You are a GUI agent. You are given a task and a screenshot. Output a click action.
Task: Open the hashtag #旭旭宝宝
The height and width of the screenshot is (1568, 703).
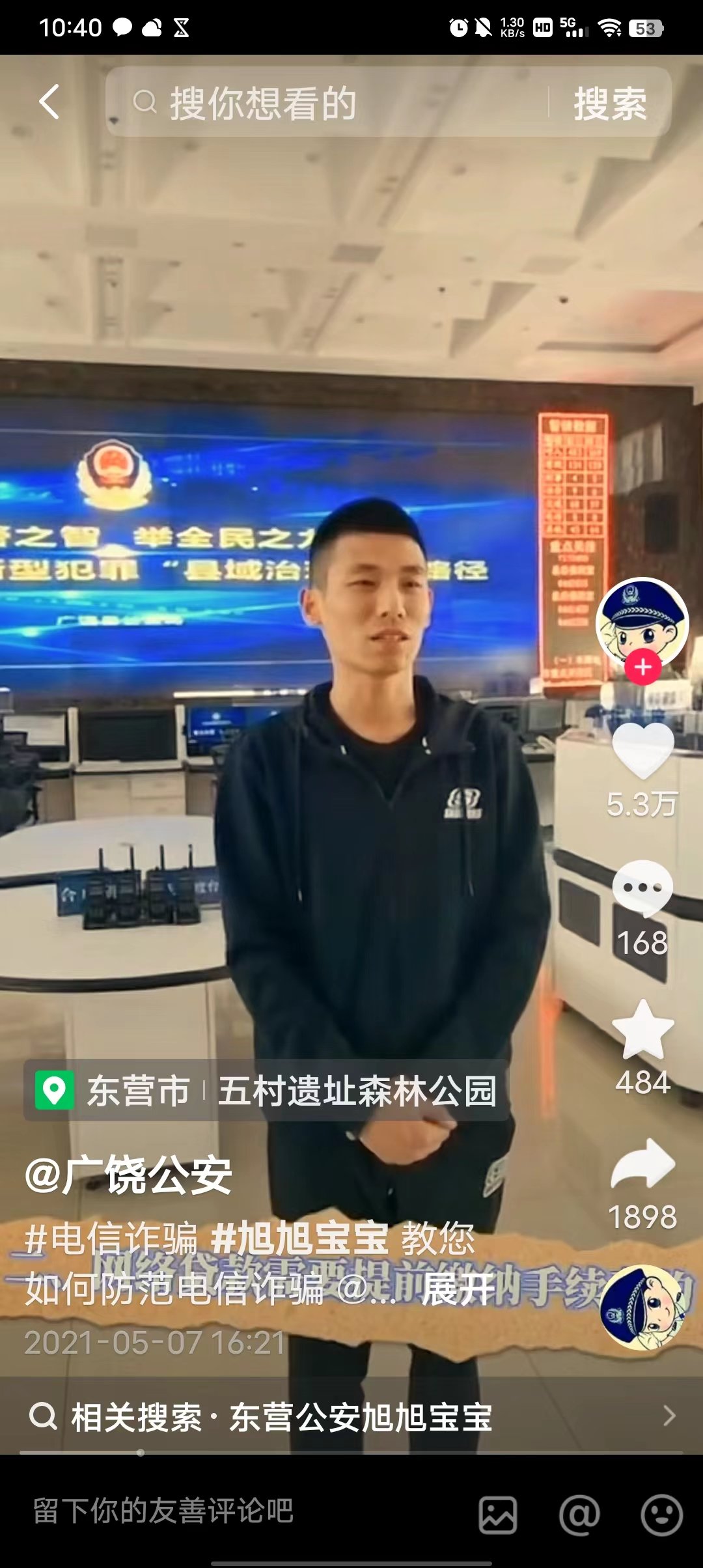point(301,1238)
